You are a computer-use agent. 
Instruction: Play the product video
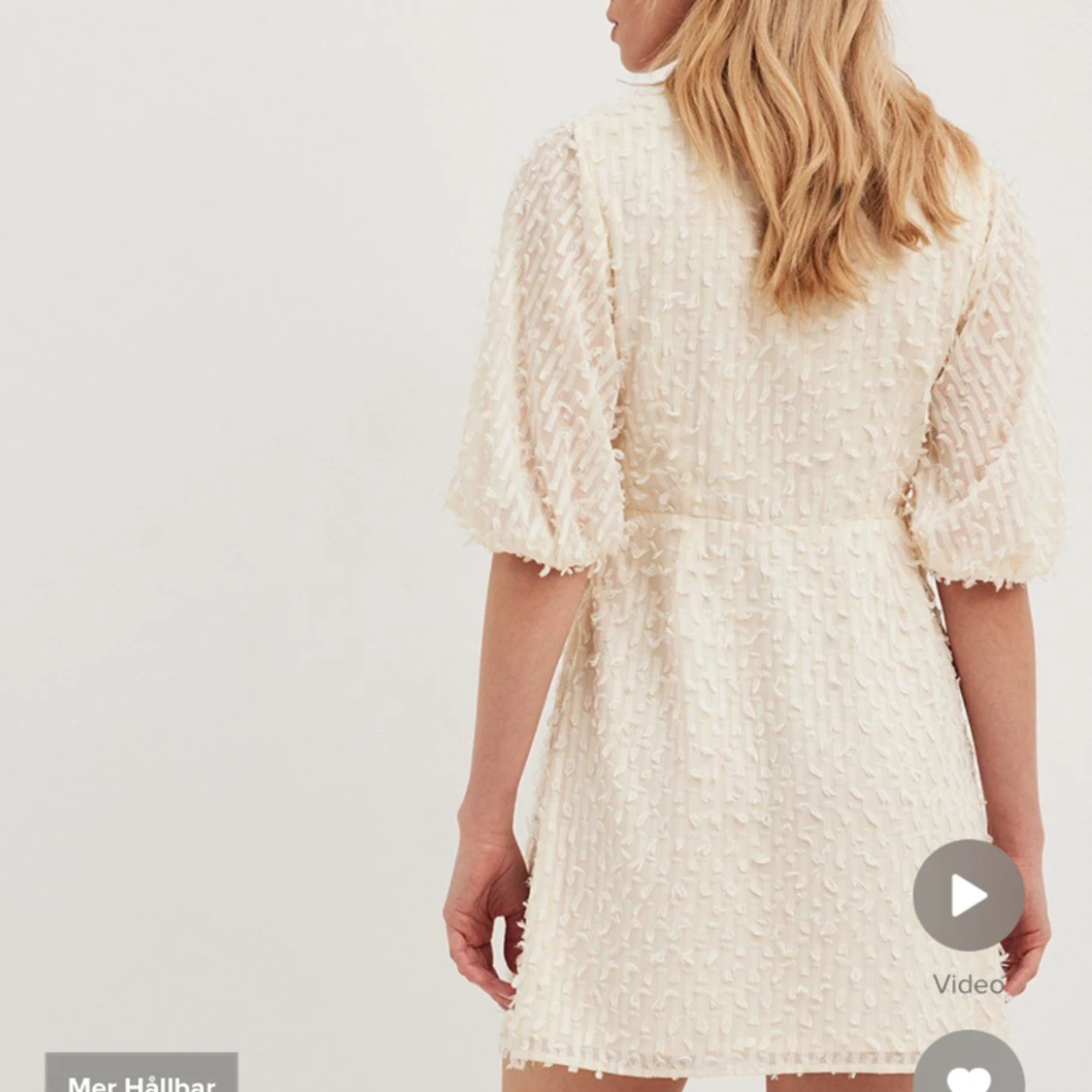(x=968, y=895)
